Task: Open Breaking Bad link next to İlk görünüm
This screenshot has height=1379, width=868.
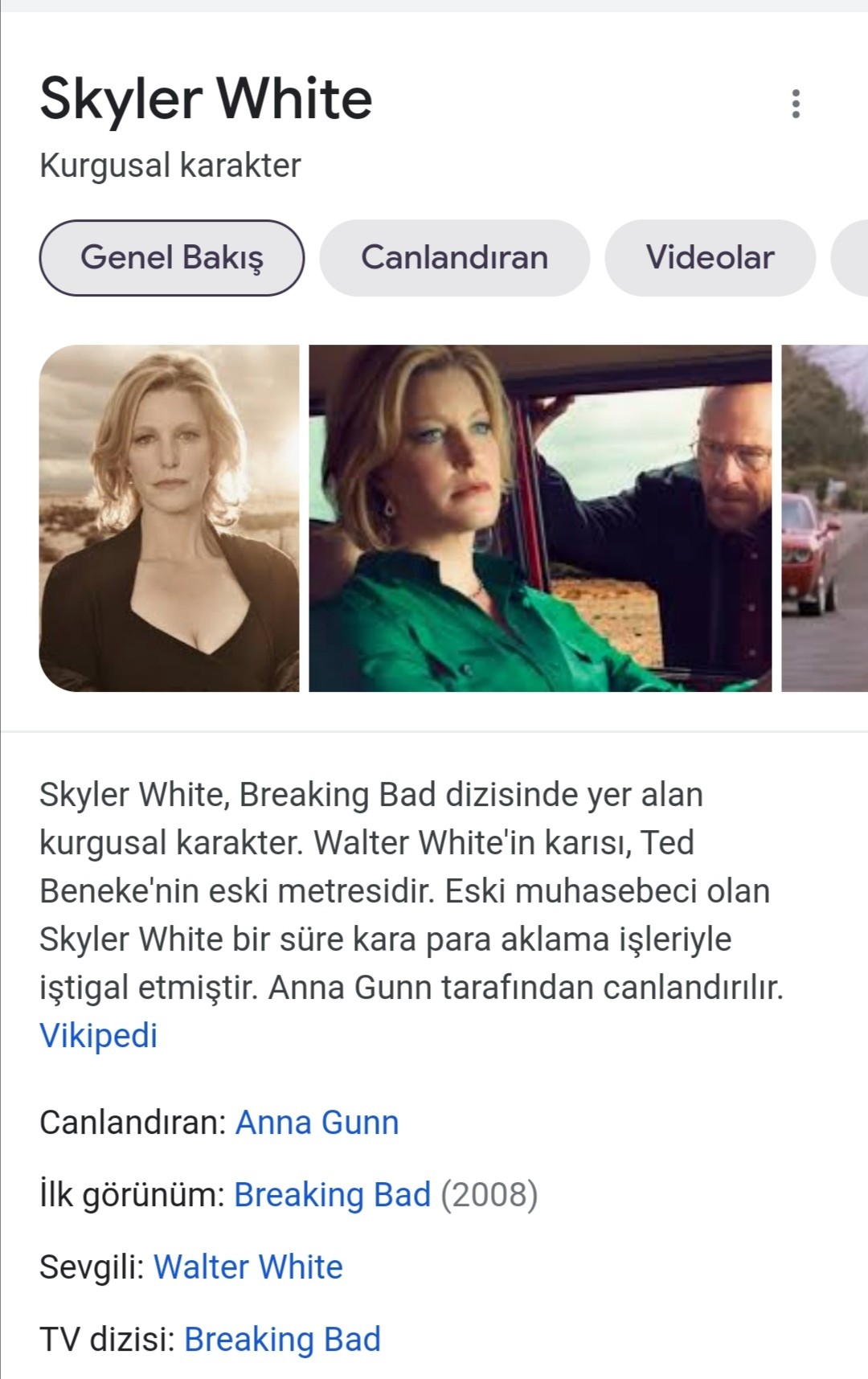Action: (332, 1195)
